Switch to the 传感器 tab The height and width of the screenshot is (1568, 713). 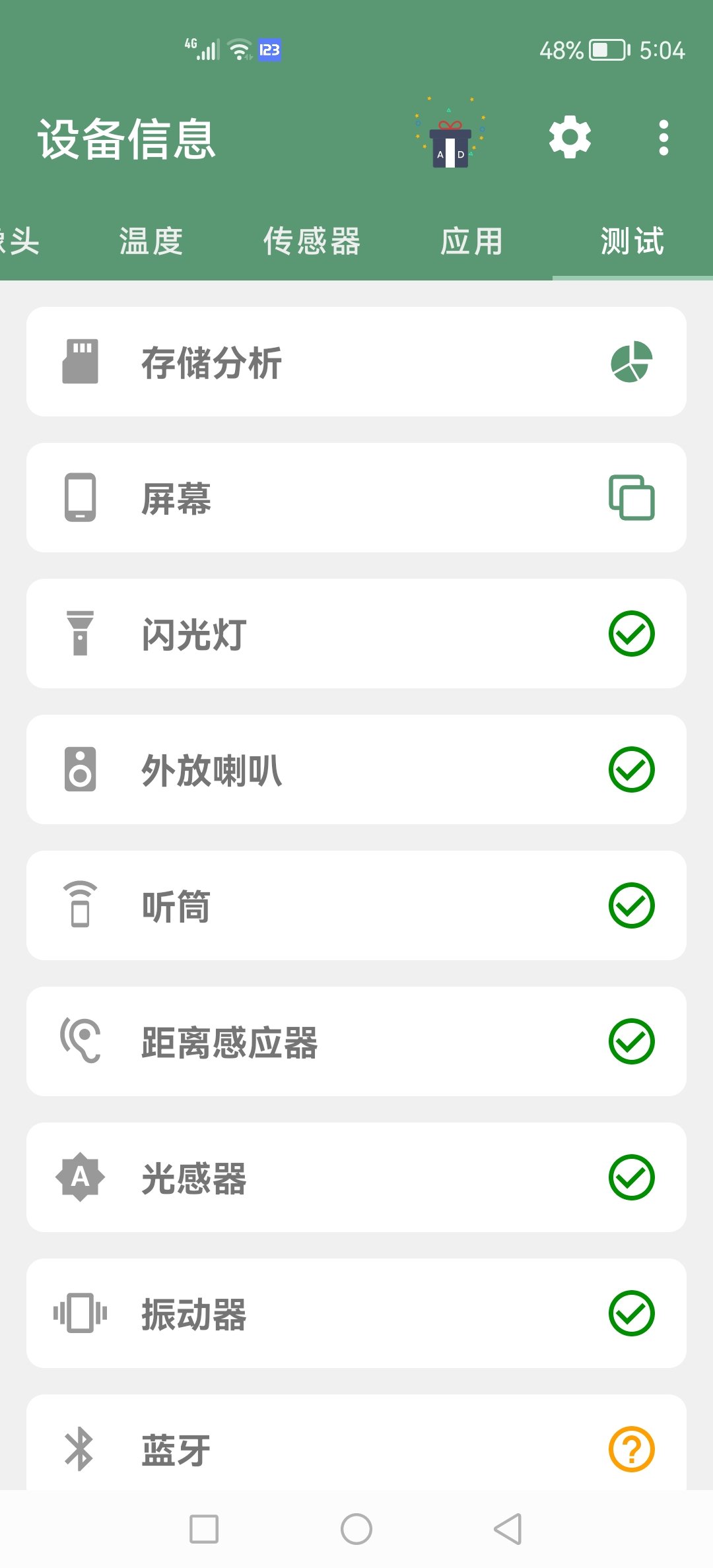[x=312, y=241]
